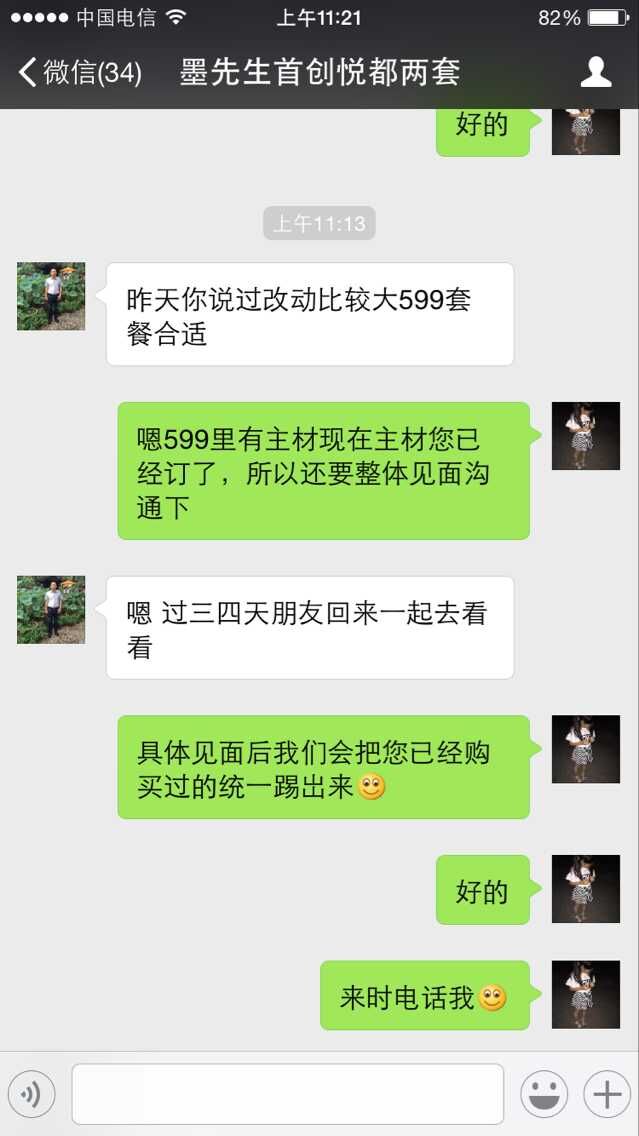
Task: Open the plus attachment menu
Action: pyautogui.click(x=607, y=1094)
